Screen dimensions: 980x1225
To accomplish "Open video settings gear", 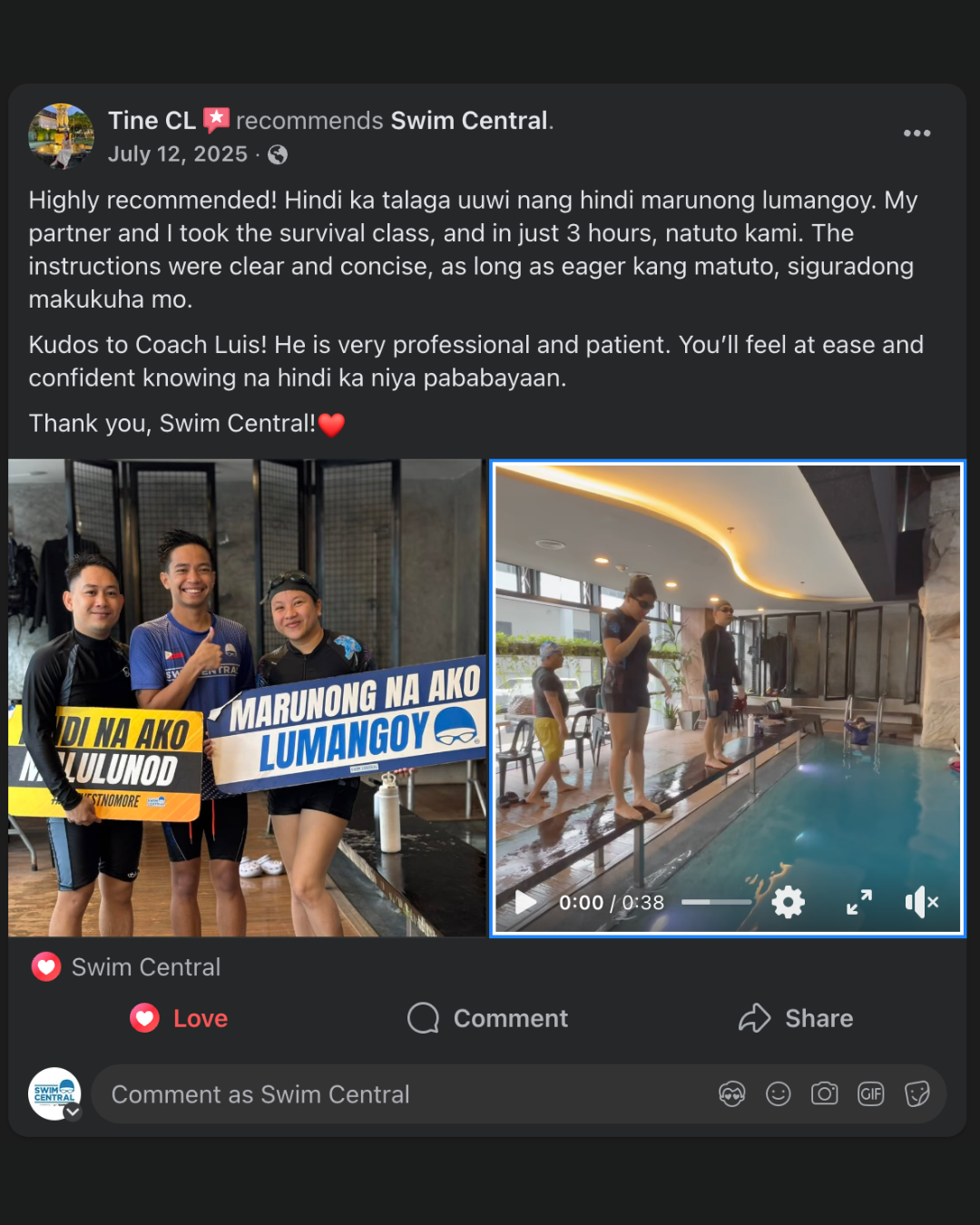I will point(788,902).
